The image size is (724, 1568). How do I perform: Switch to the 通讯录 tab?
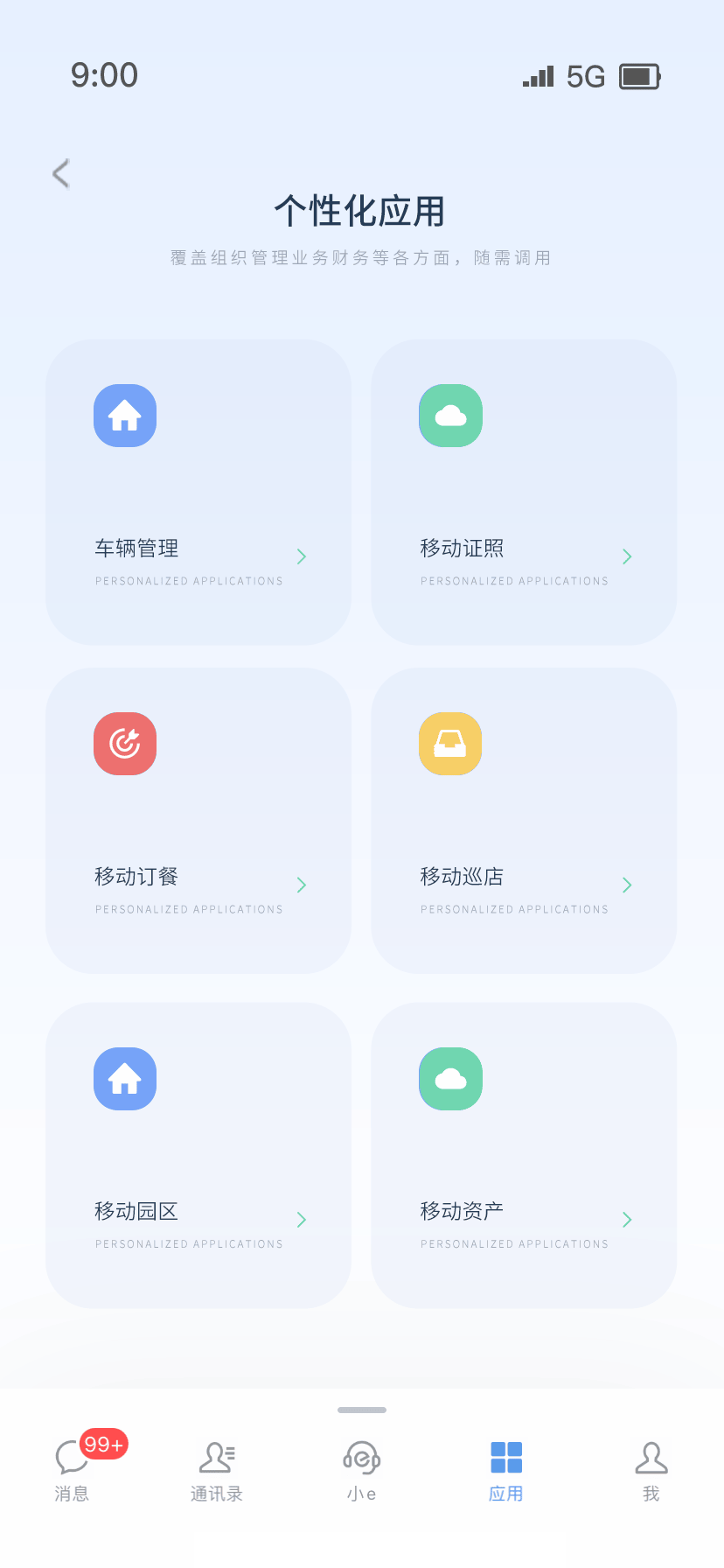click(x=217, y=1470)
